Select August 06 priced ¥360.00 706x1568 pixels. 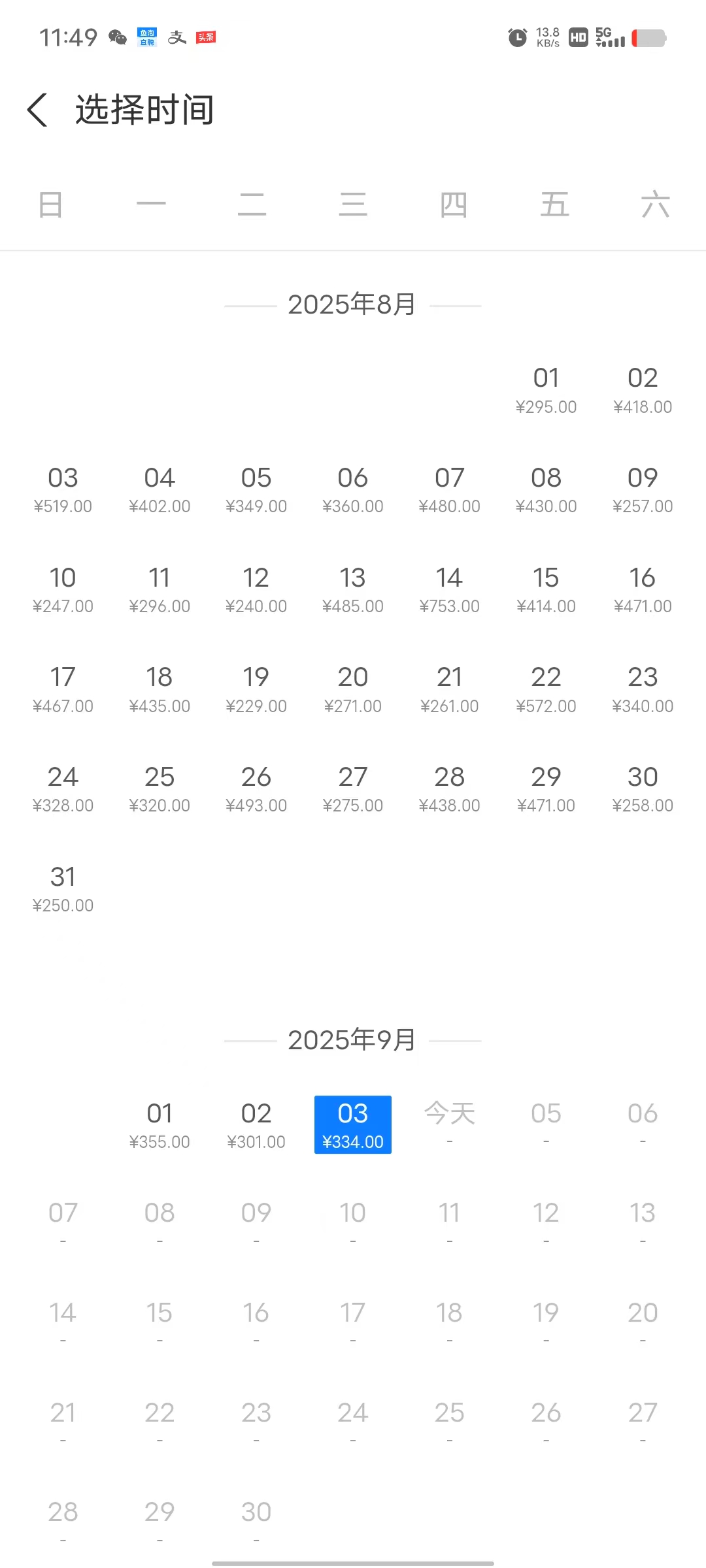tap(353, 490)
